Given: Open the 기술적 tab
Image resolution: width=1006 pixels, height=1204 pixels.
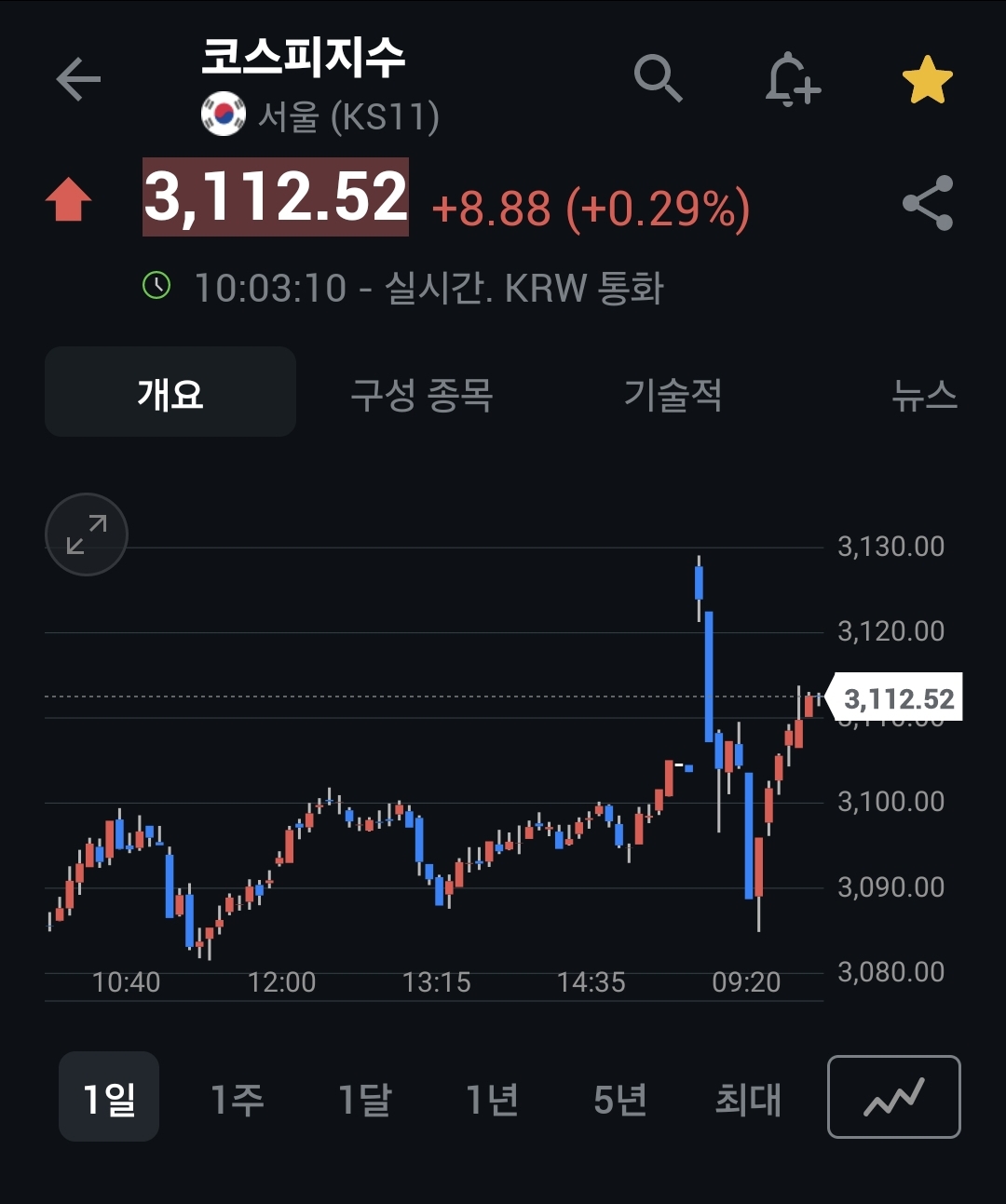Looking at the screenshot, I should (673, 394).
